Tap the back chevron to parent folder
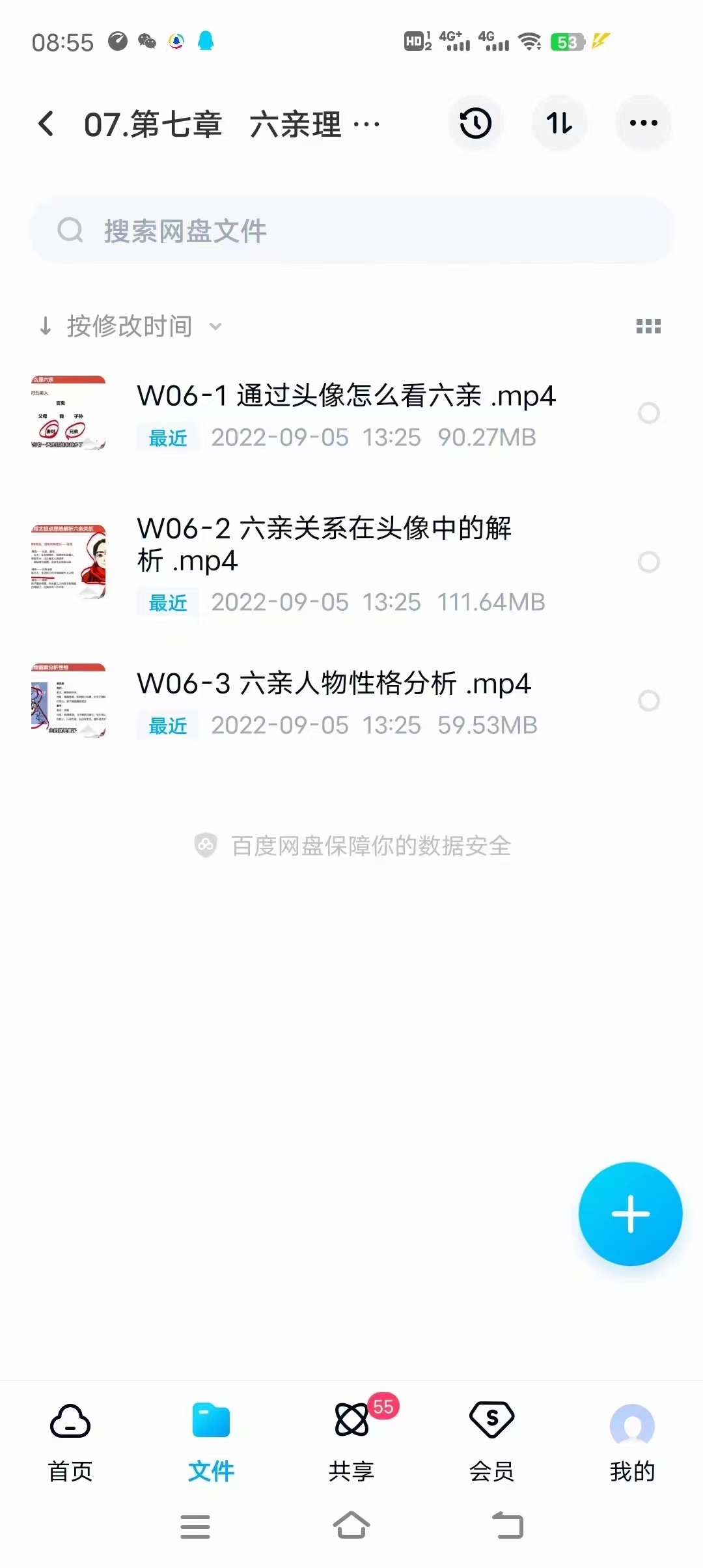The image size is (703, 1568). click(46, 123)
